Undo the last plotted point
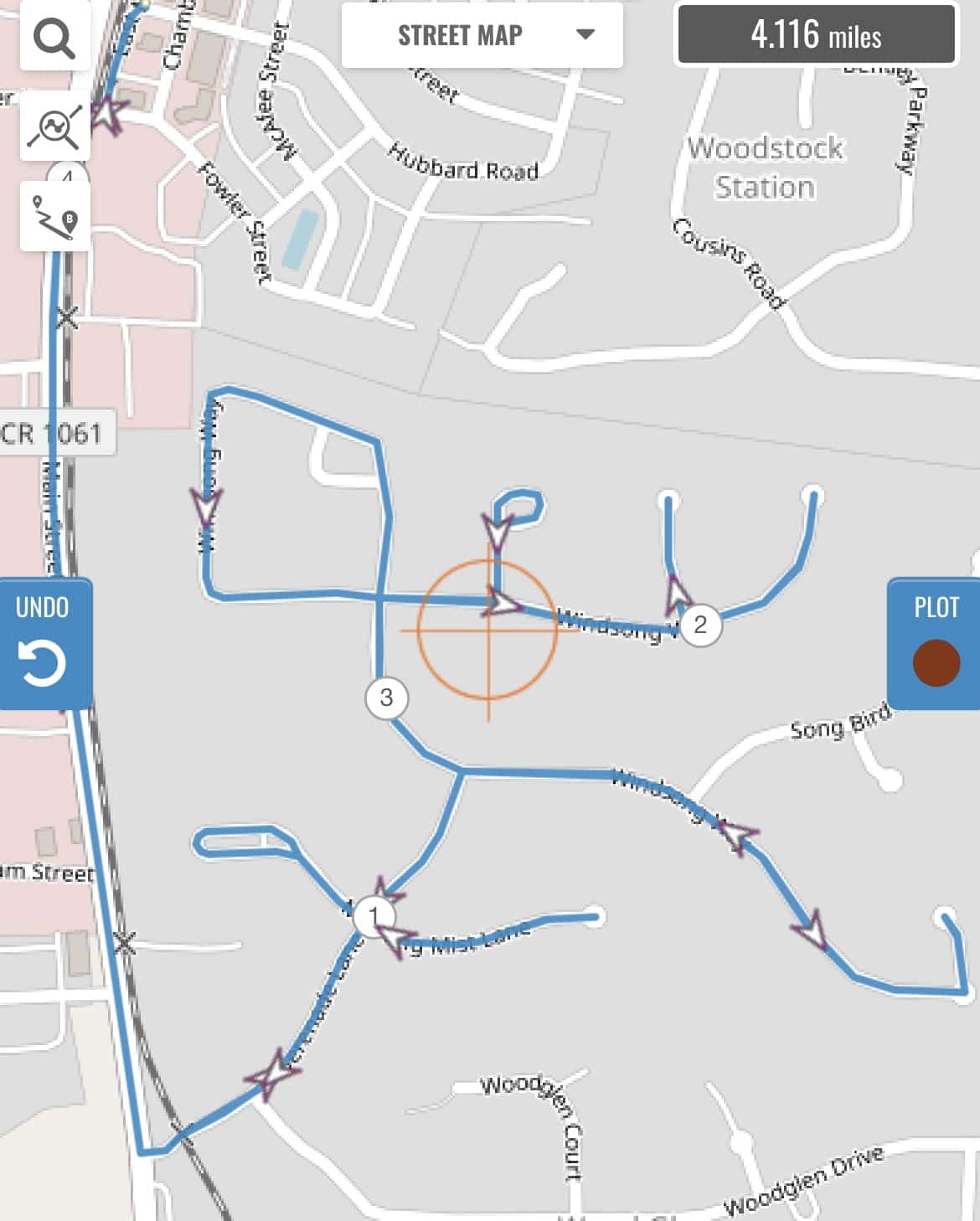980x1221 pixels. point(44,643)
